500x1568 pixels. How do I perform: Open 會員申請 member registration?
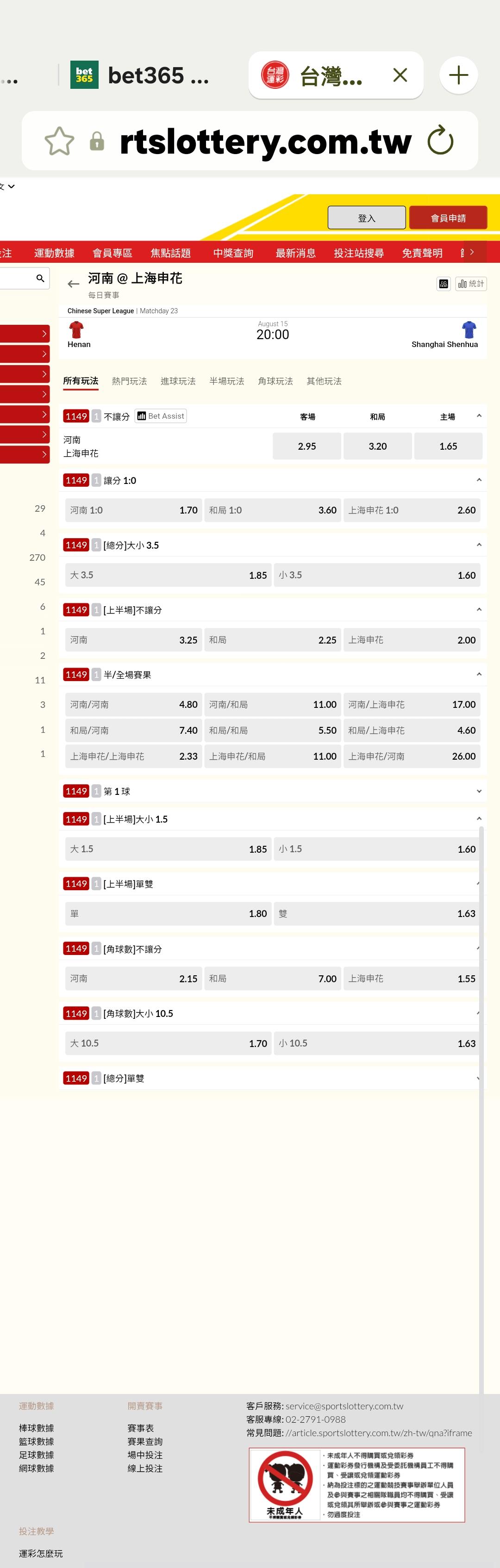point(448,218)
